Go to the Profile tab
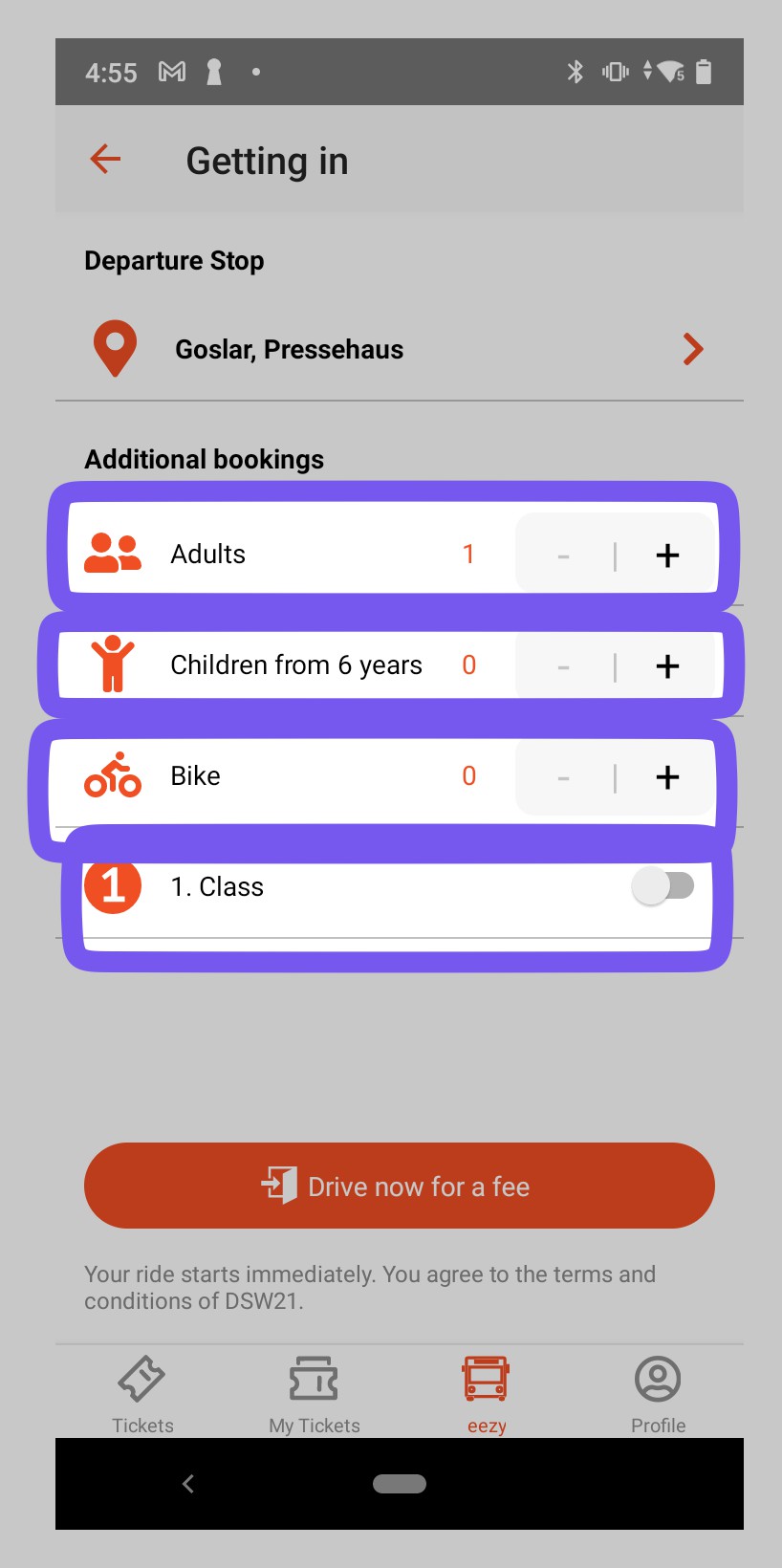782x1568 pixels. point(658,1395)
